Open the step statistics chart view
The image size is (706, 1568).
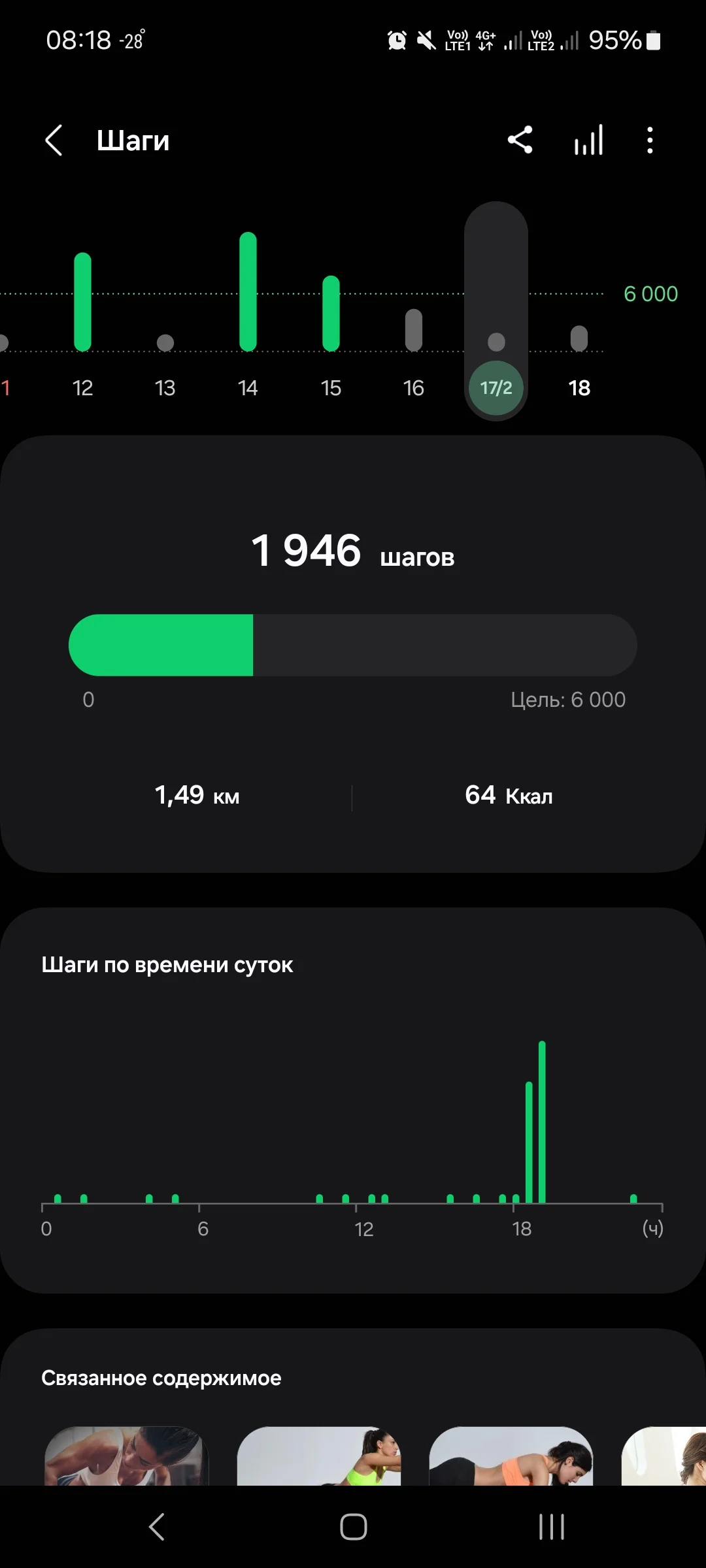click(x=588, y=140)
